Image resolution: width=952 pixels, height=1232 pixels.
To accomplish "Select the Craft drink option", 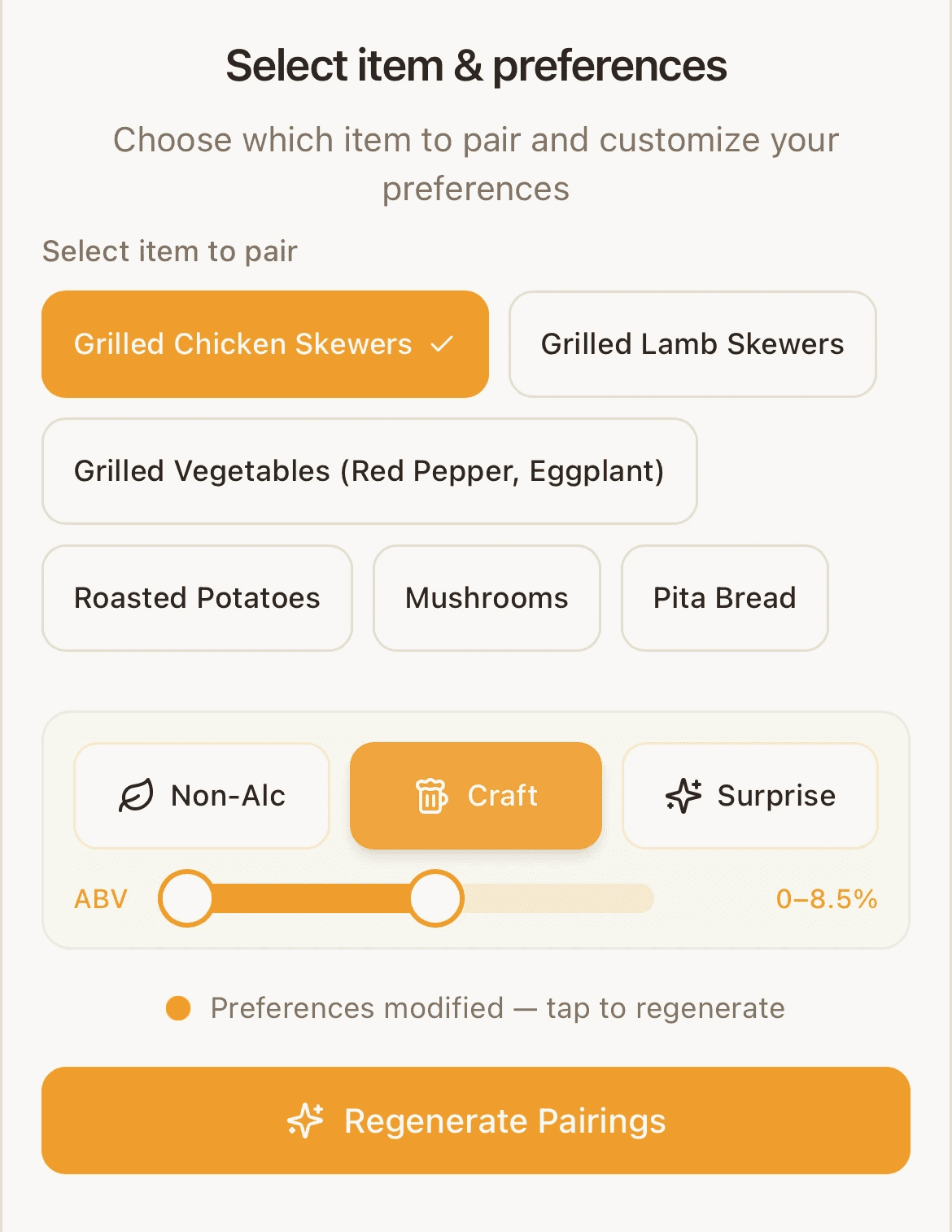I will coord(476,796).
